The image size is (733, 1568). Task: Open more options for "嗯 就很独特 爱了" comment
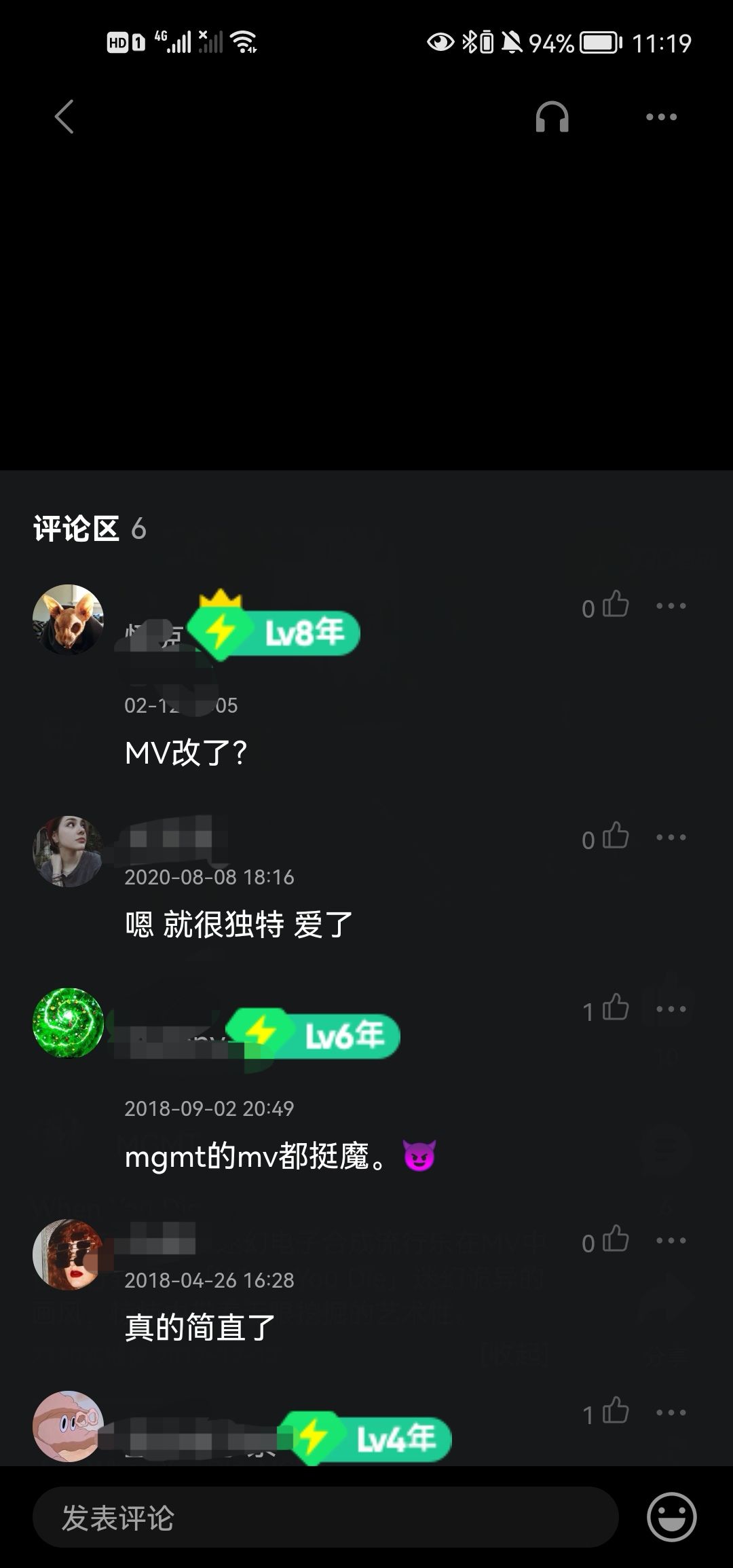pos(671,837)
